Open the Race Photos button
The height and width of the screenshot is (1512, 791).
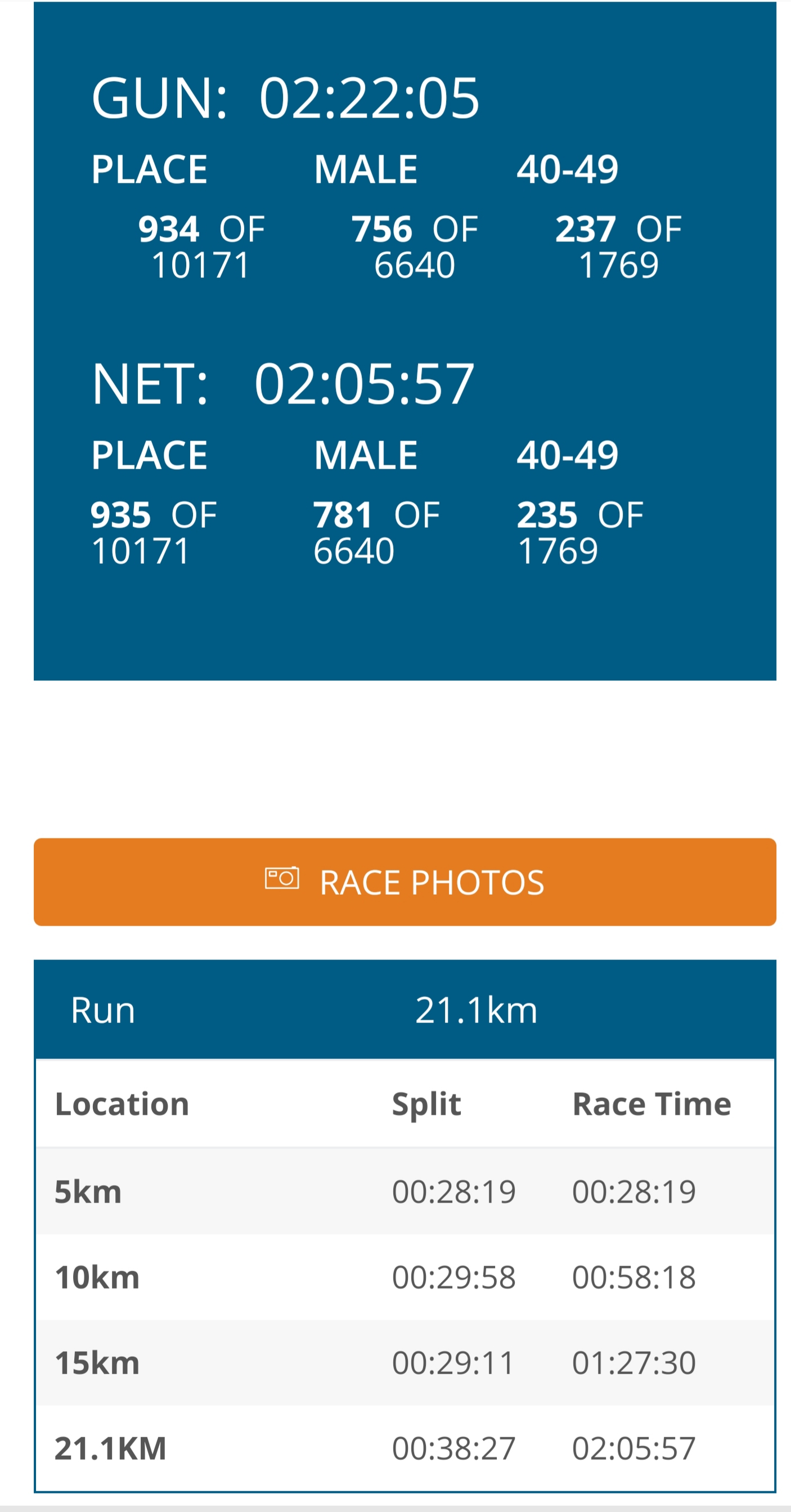pyautogui.click(x=405, y=882)
